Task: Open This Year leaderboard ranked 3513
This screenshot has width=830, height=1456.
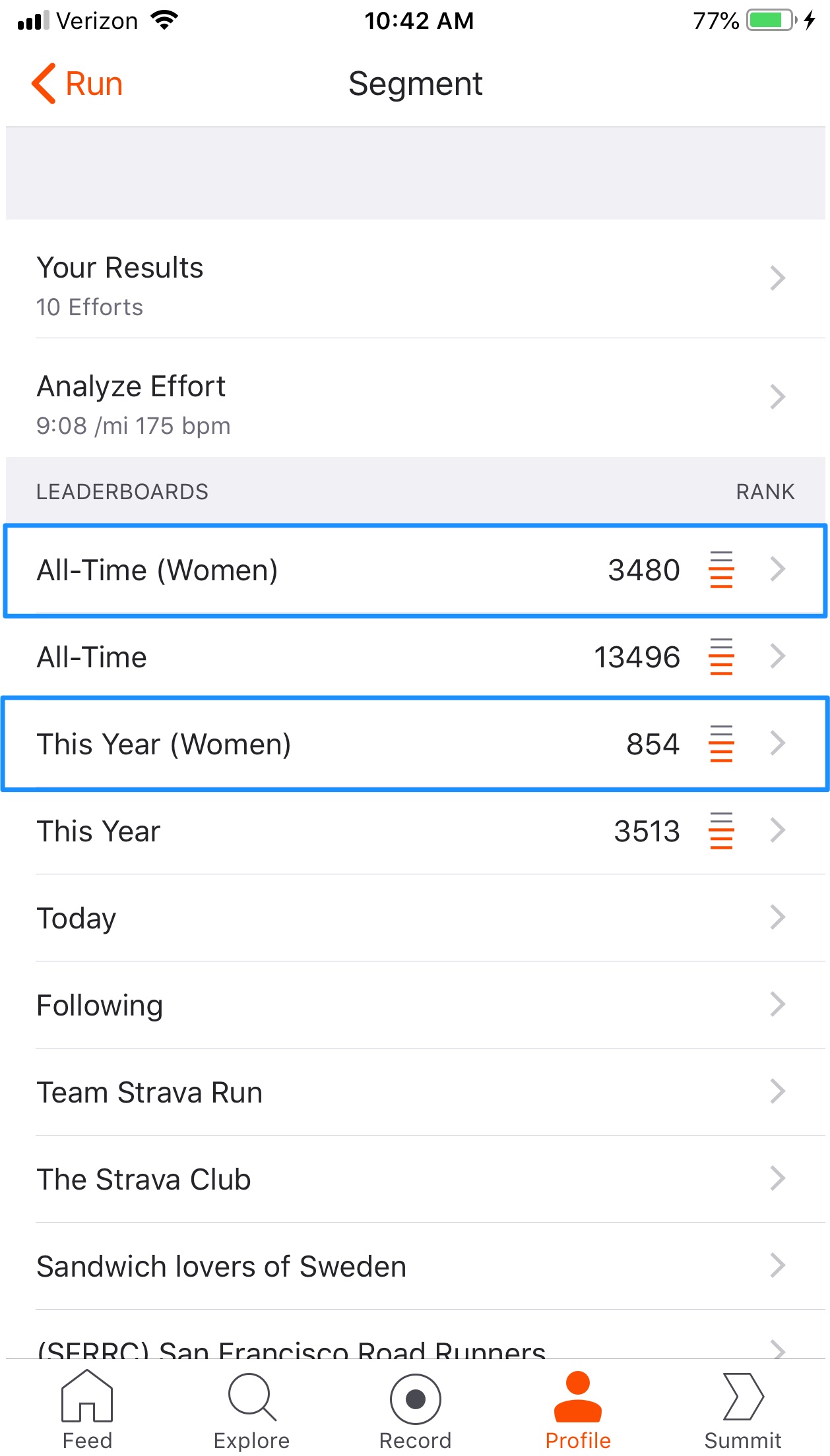Action: 415,831
